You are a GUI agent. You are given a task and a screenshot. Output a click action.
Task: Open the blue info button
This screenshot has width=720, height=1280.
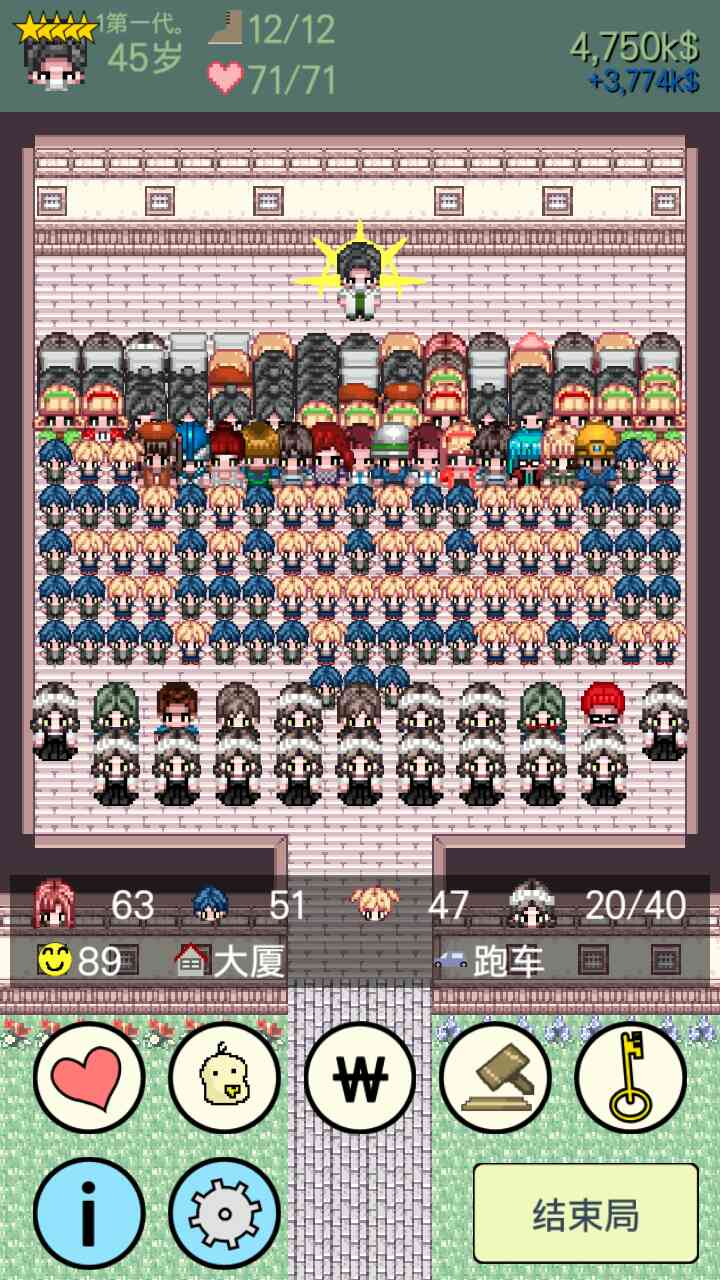click(89, 1213)
